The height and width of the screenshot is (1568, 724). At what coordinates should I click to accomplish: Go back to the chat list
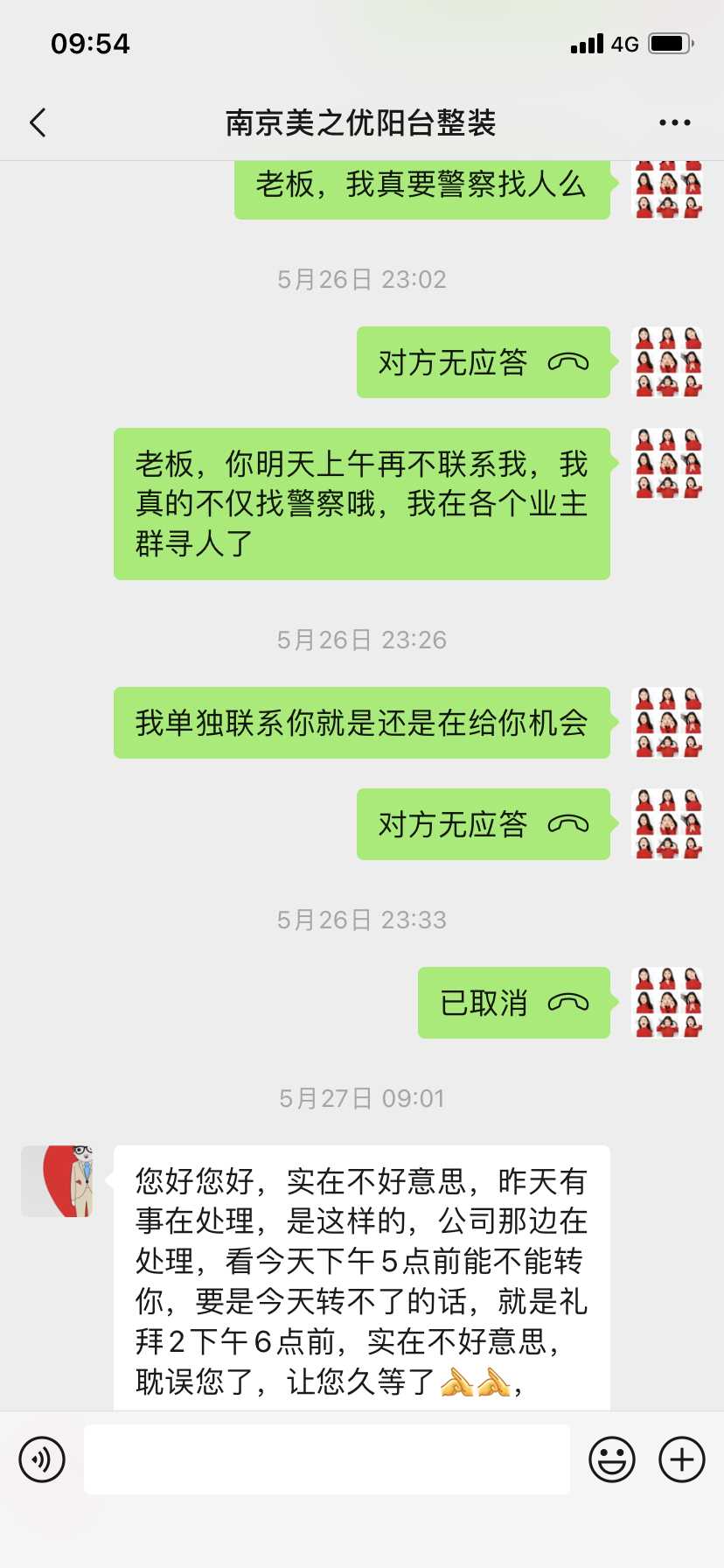38,122
